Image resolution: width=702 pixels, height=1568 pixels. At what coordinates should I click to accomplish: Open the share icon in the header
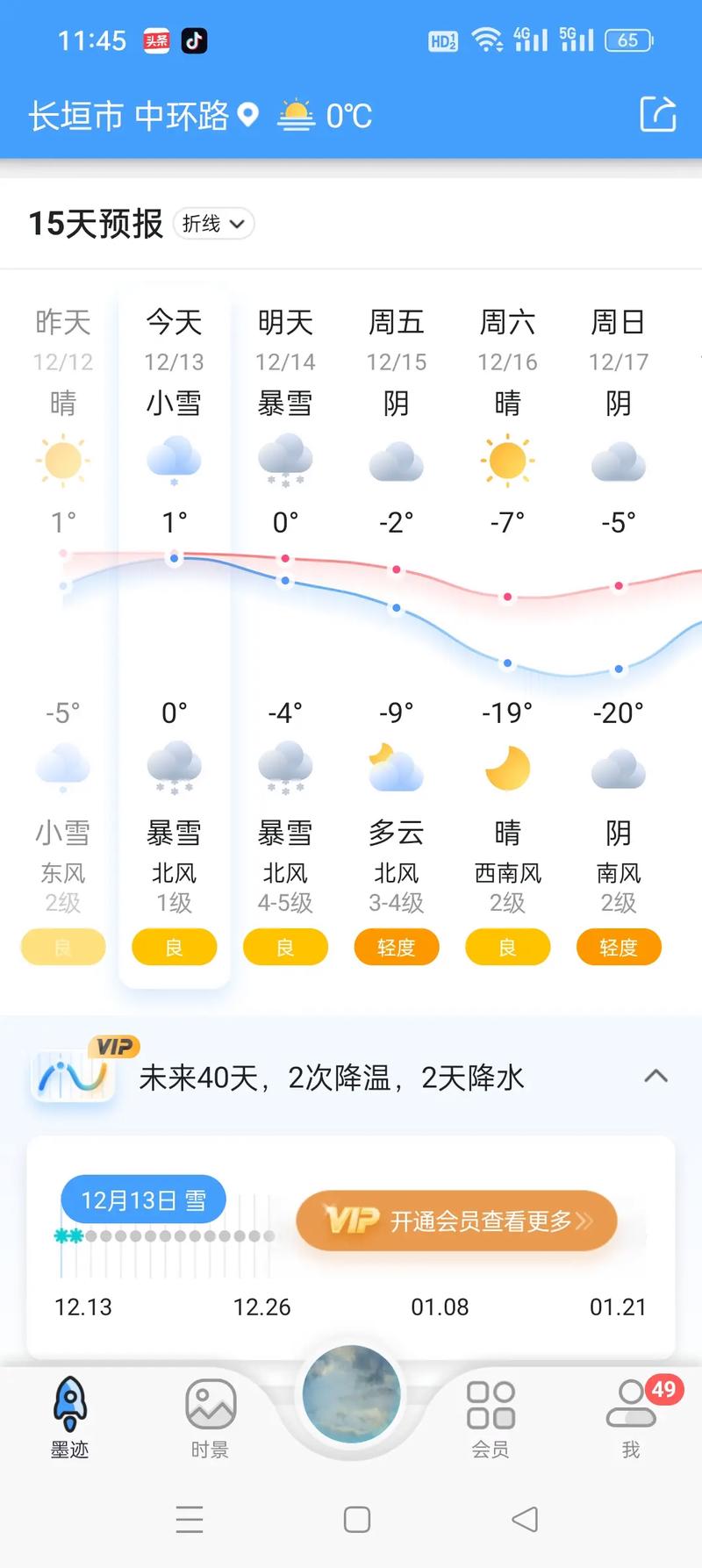(x=658, y=115)
